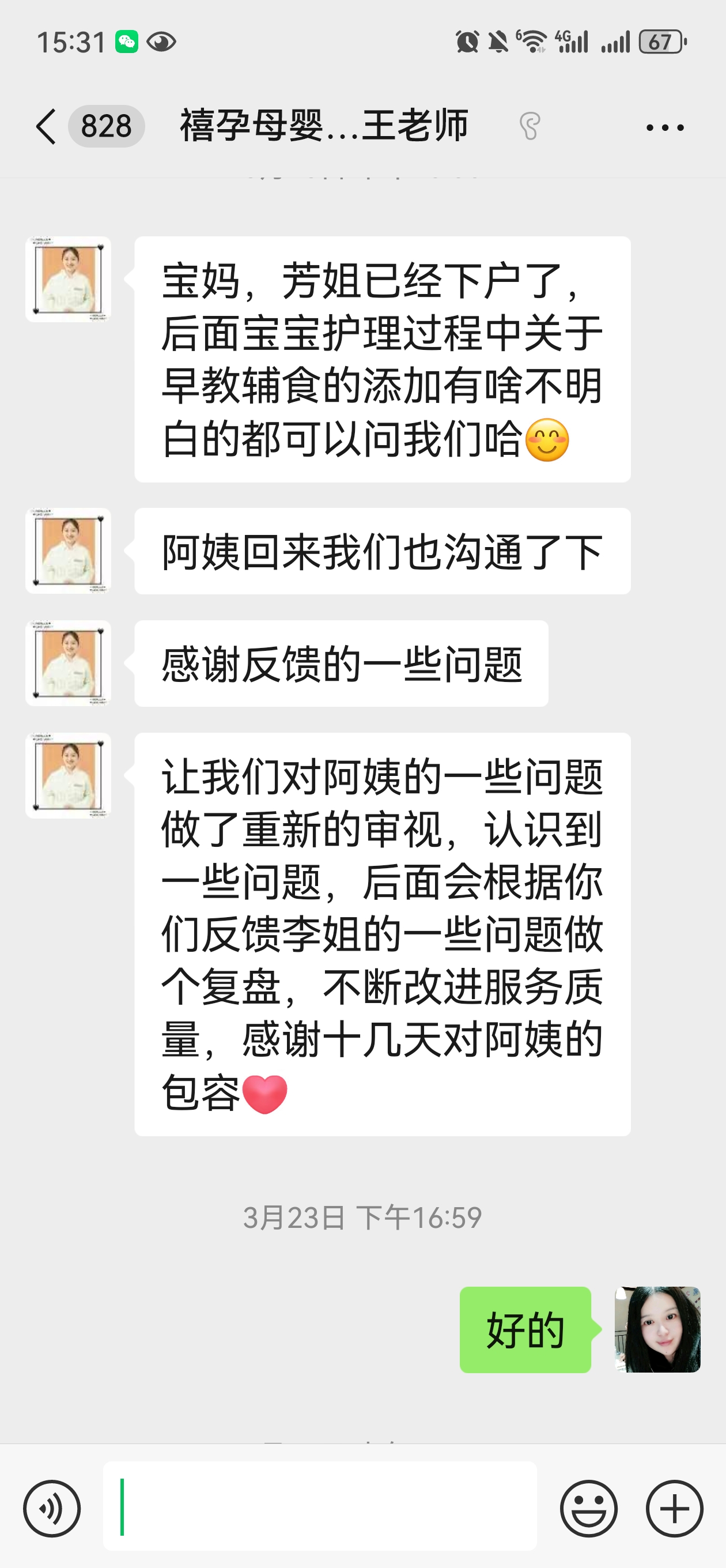Go back to the chat list
The image size is (726, 1568).
point(46,127)
